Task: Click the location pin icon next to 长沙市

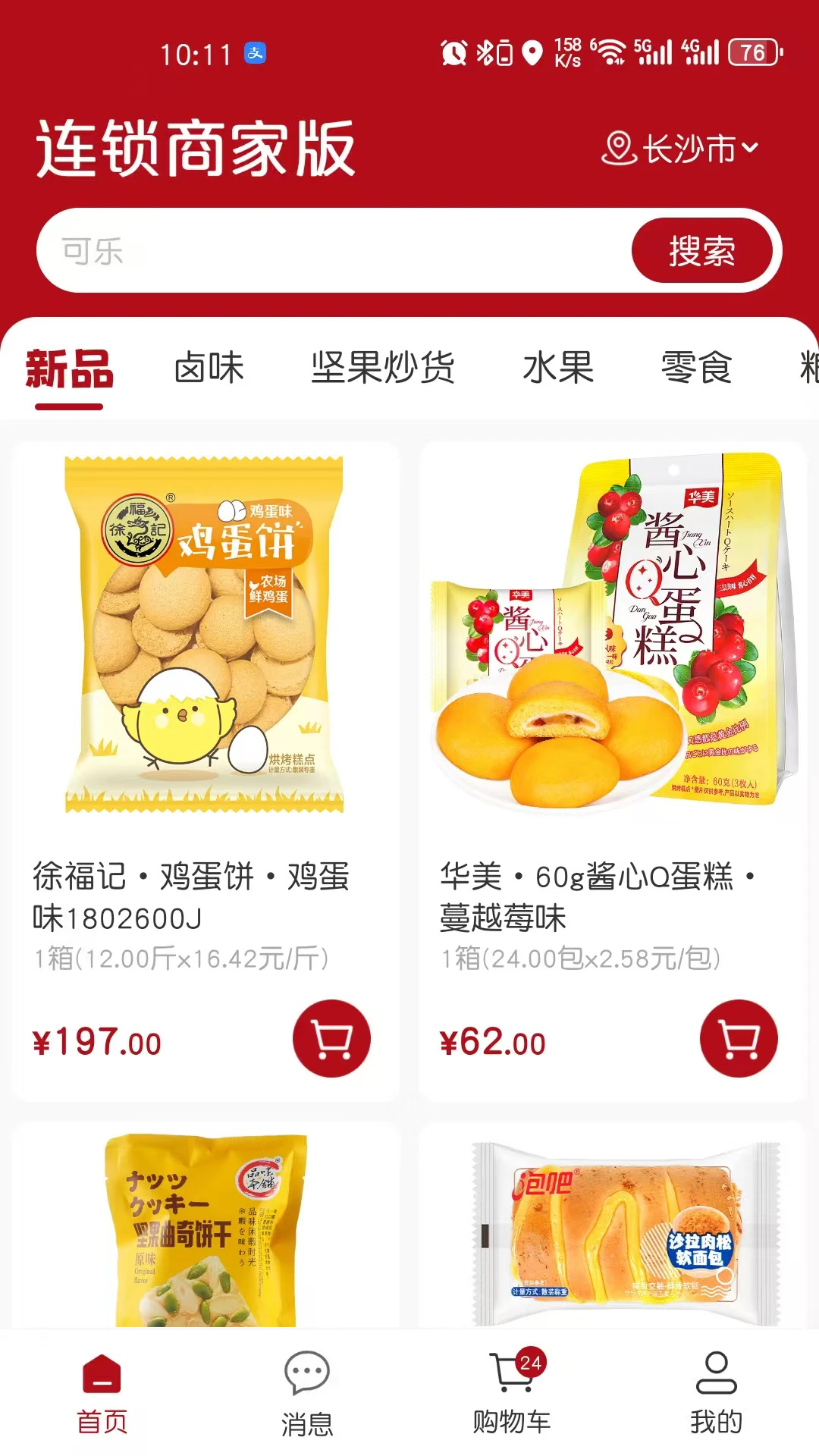Action: click(619, 149)
